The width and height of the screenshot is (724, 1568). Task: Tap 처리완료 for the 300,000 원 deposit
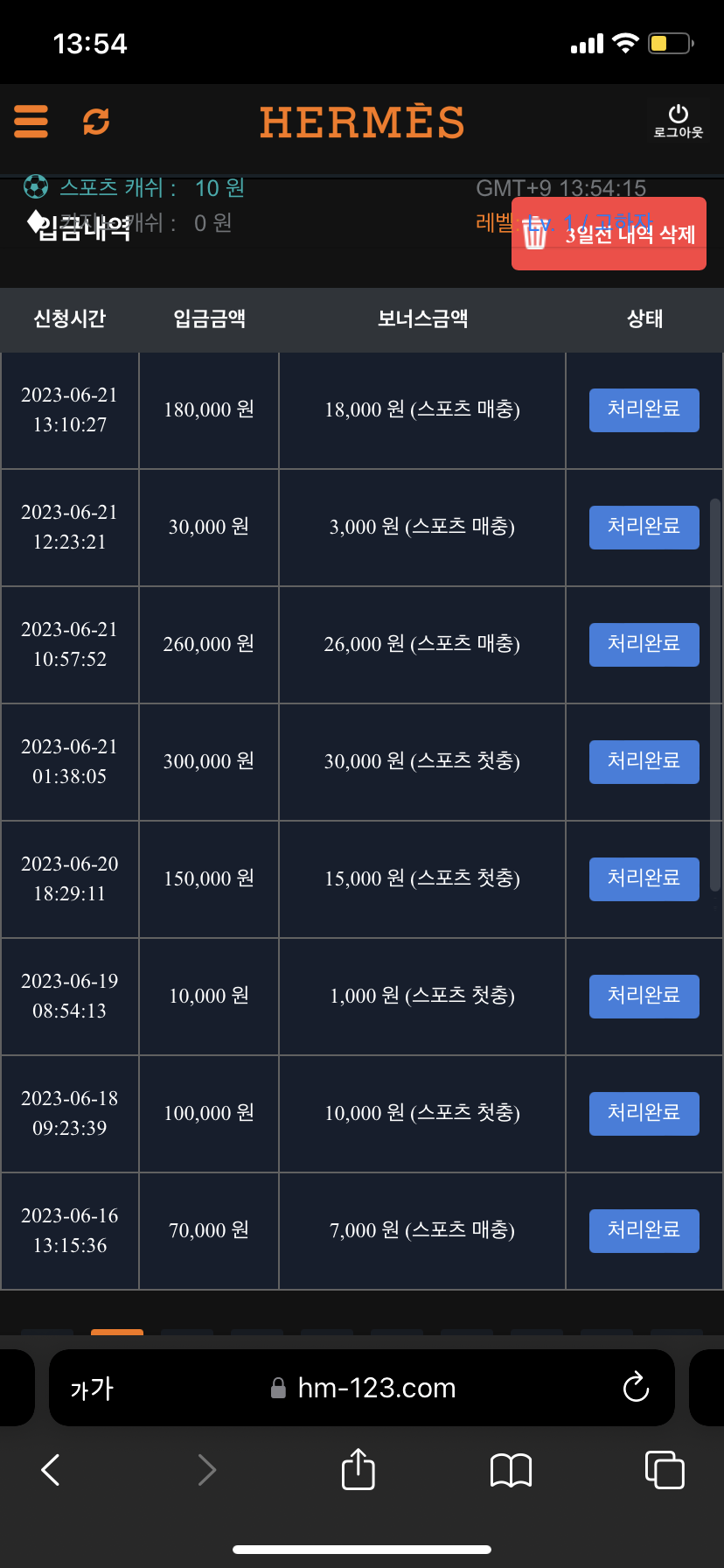(x=644, y=761)
